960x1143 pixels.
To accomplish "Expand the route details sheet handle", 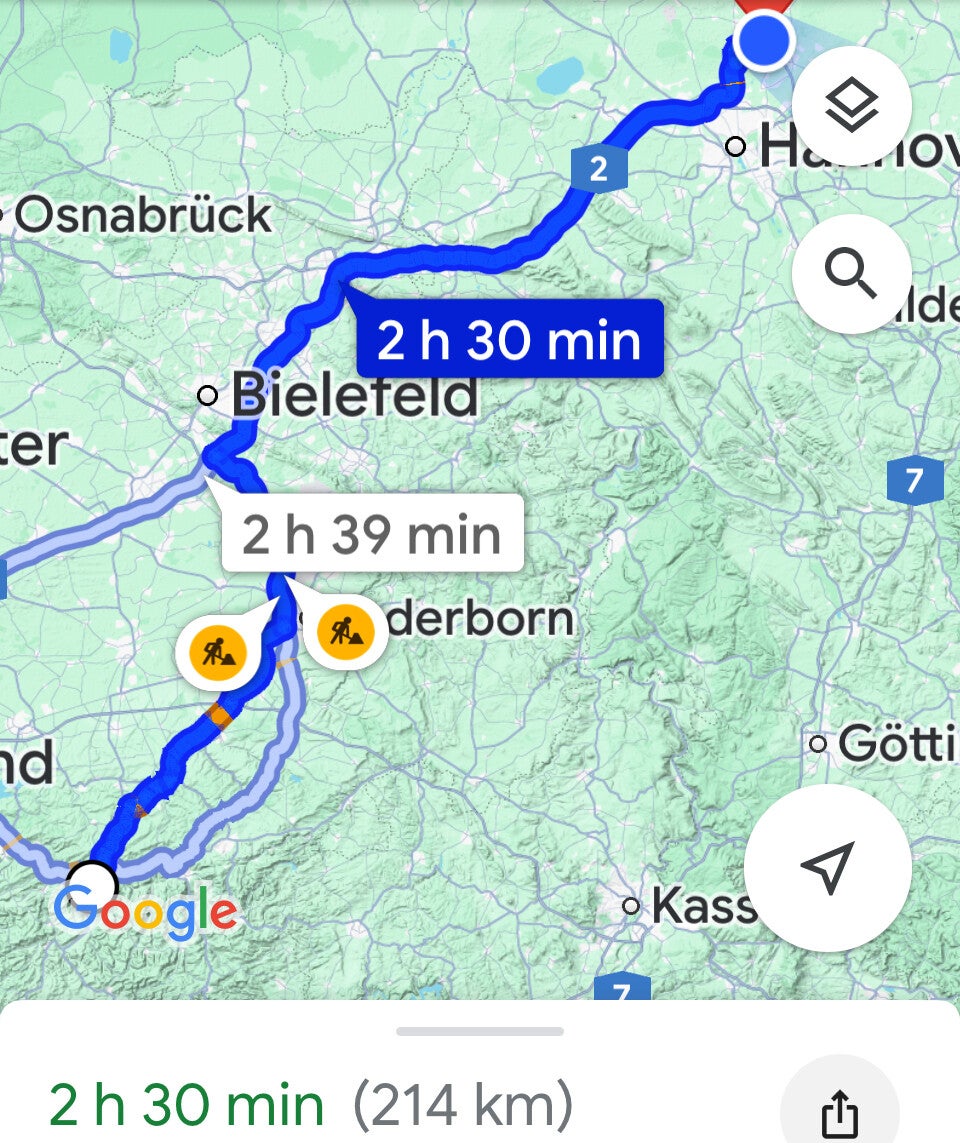I will coord(480,1031).
